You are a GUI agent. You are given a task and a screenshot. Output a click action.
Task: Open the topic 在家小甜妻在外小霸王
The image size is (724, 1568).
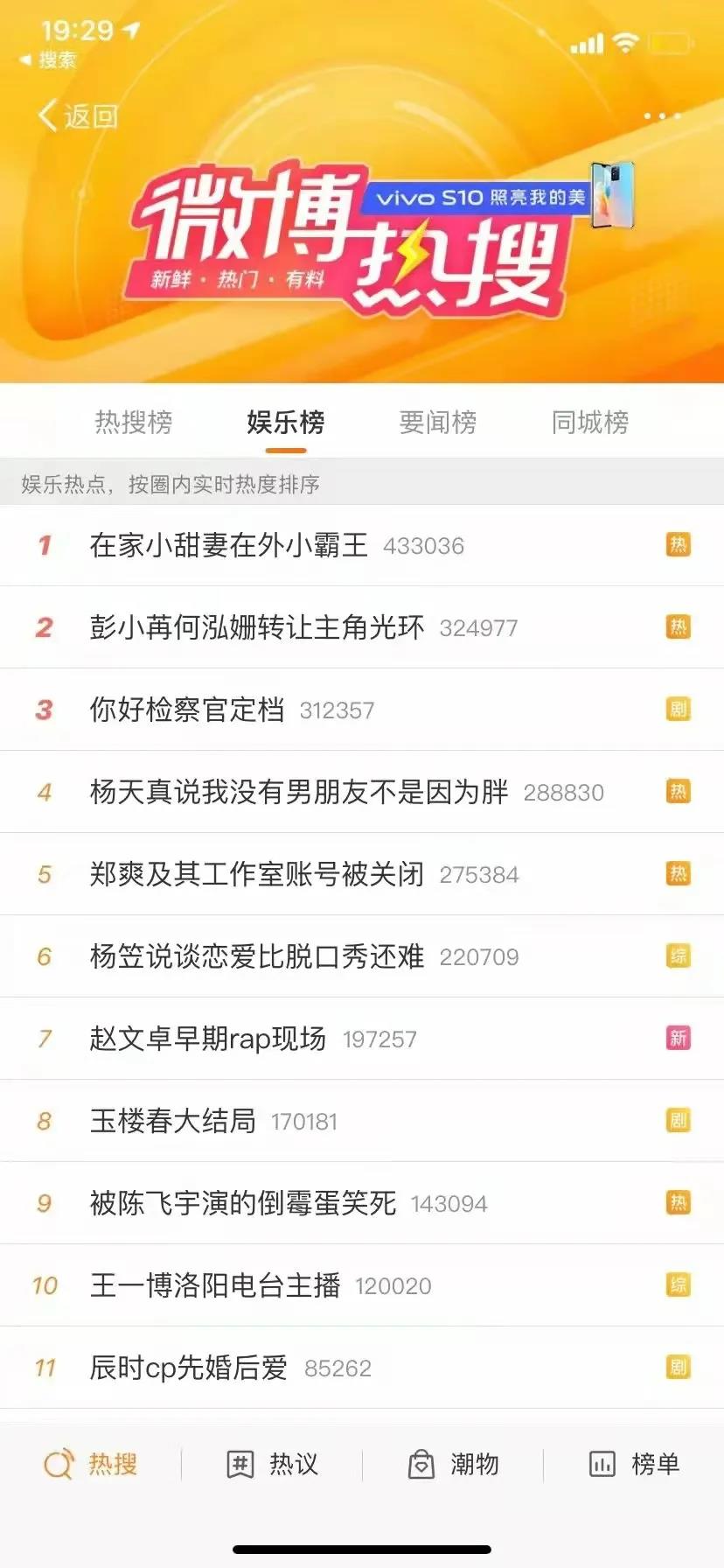229,546
